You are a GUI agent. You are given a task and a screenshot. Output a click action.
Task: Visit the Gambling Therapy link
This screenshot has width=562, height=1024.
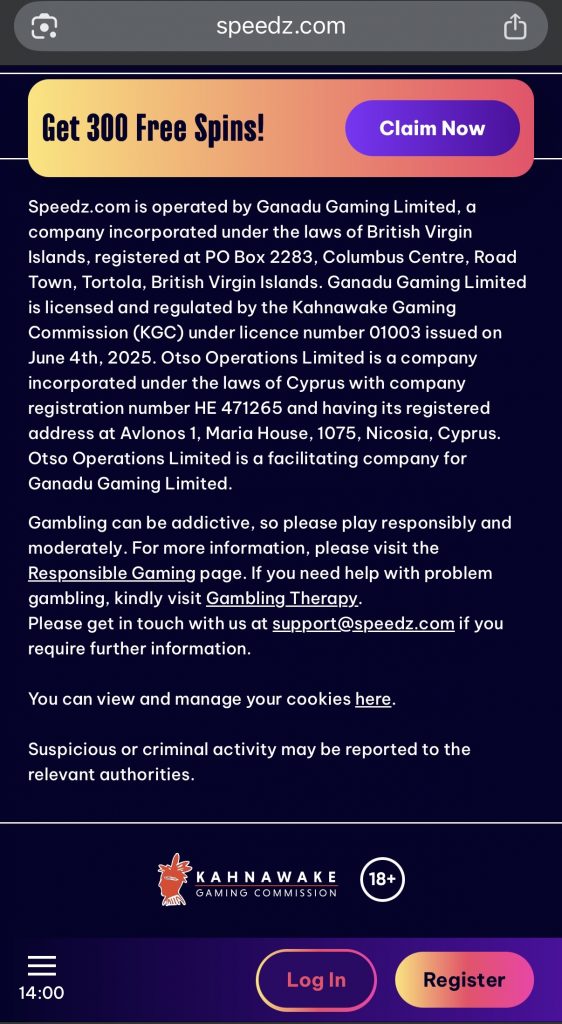pos(282,598)
